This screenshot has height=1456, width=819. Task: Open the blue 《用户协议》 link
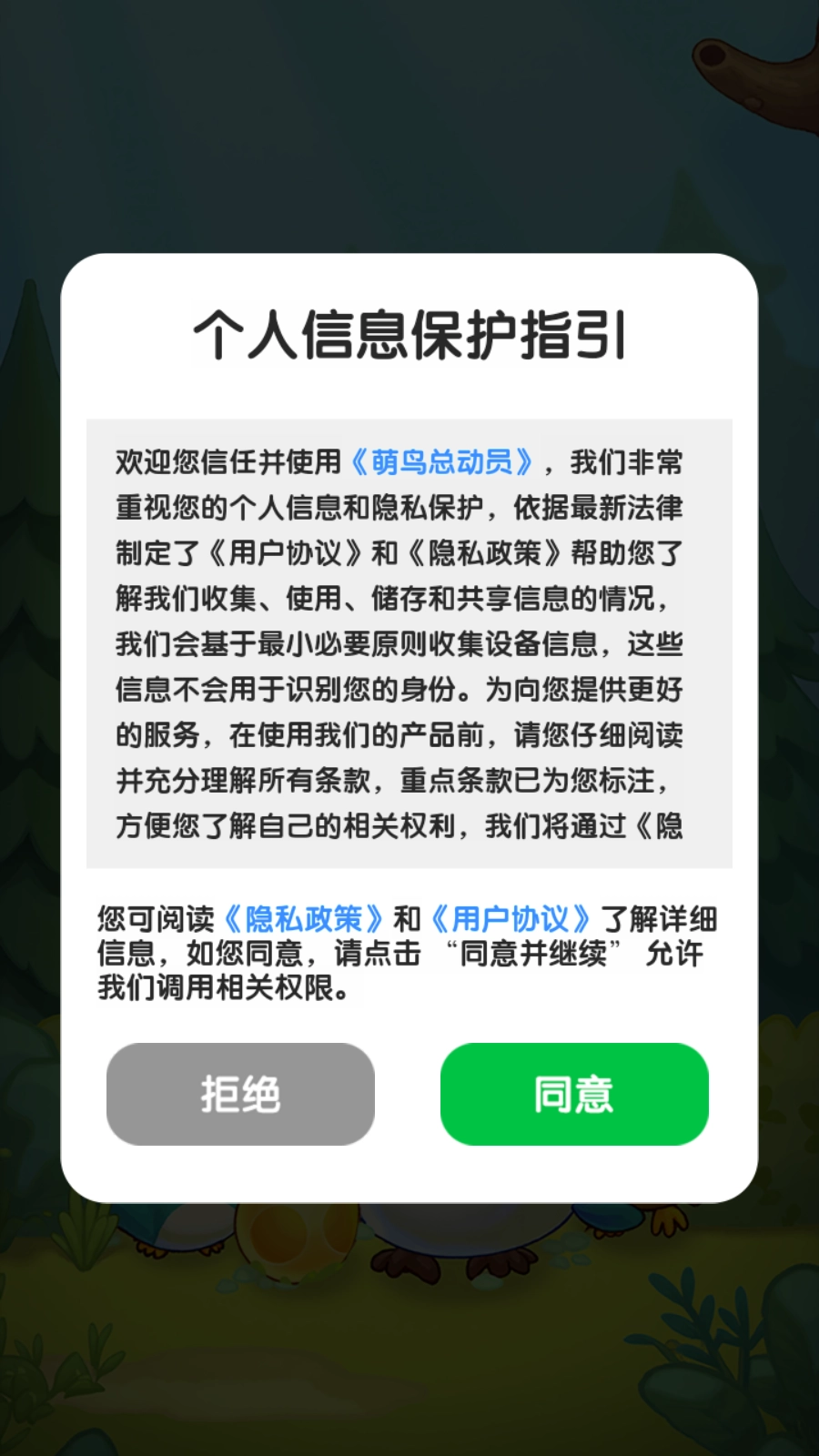pyautogui.click(x=511, y=919)
